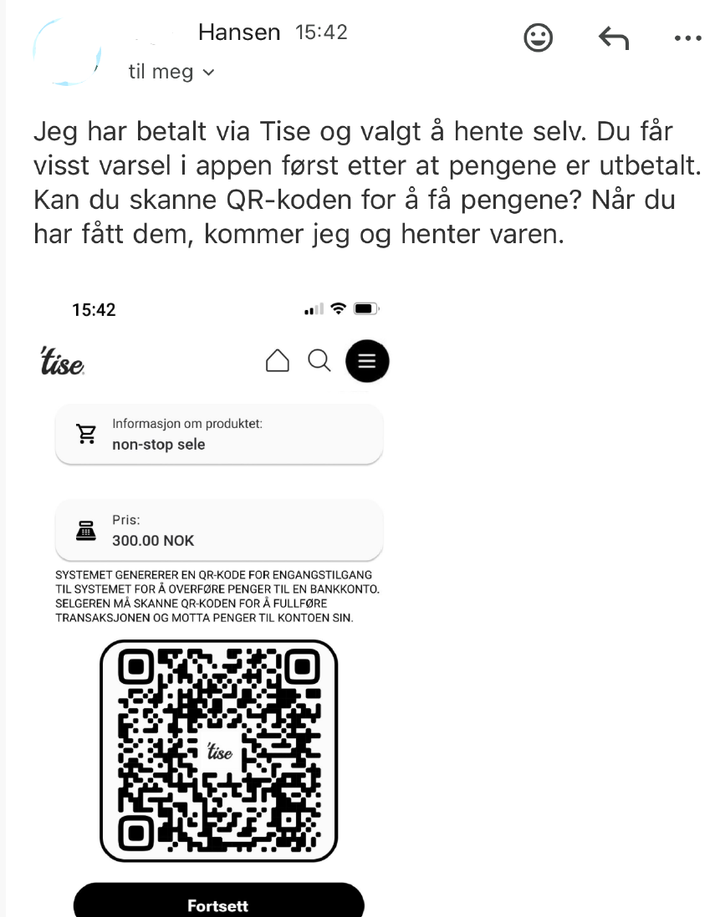720x917 pixels.
Task: Open more options via the ellipsis icon
Action: point(687,38)
